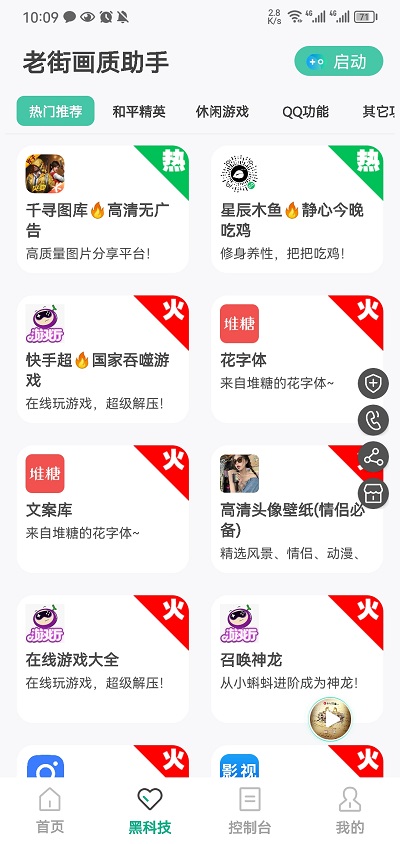Select the 休闲游戏 tab
Screen dimensions: 400x844
tap(222, 111)
